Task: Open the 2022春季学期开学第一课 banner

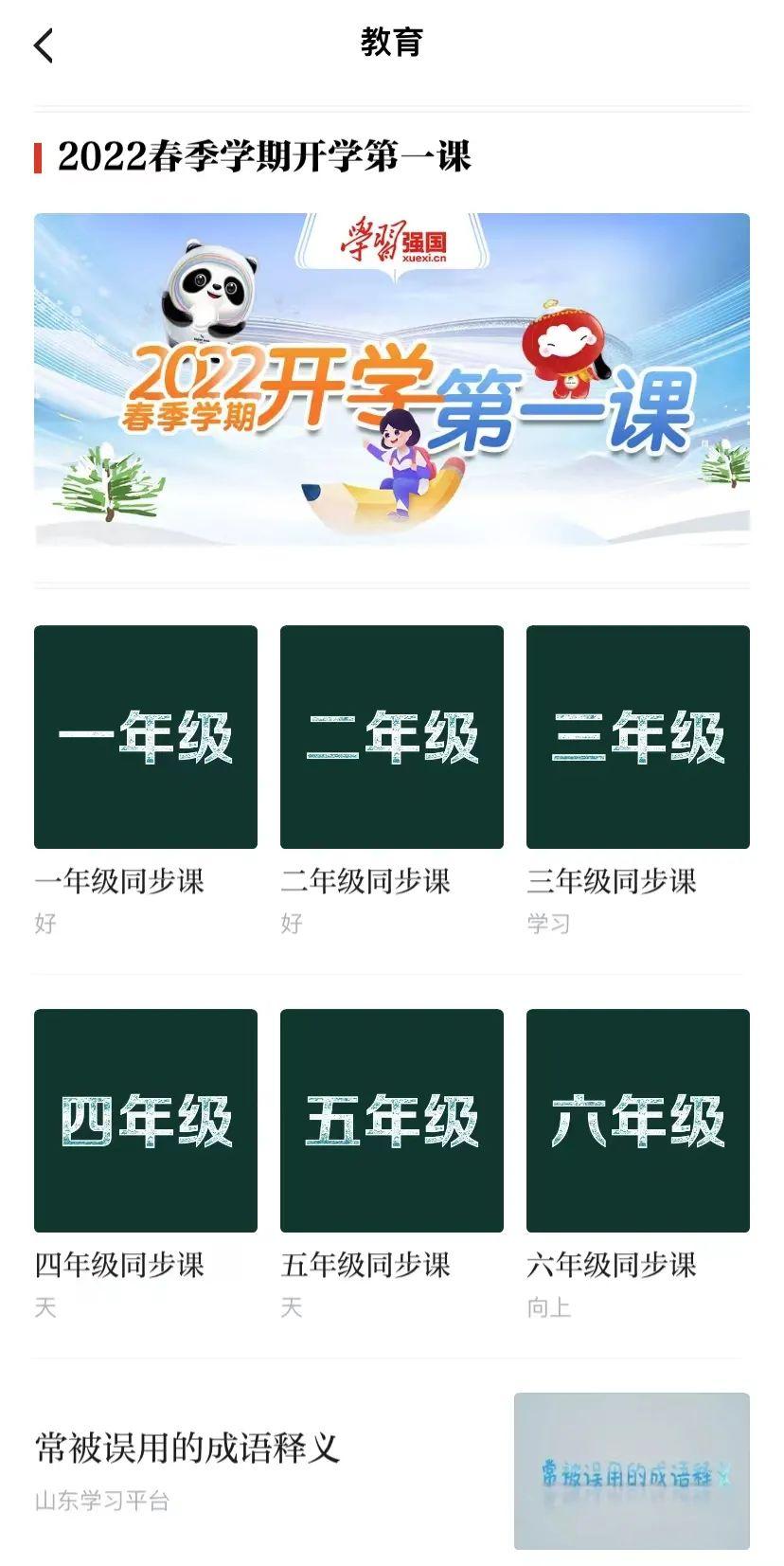Action: pos(392,379)
